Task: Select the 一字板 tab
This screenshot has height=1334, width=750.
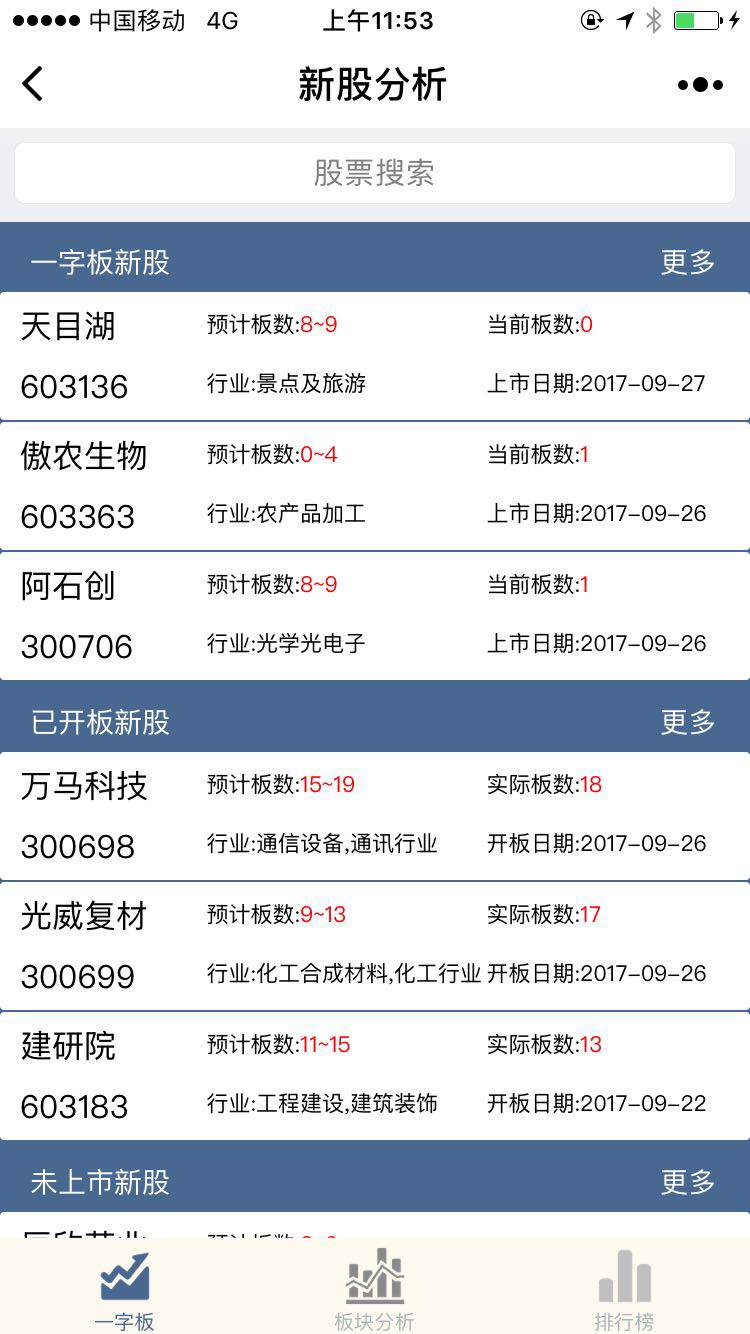Action: (x=125, y=1290)
